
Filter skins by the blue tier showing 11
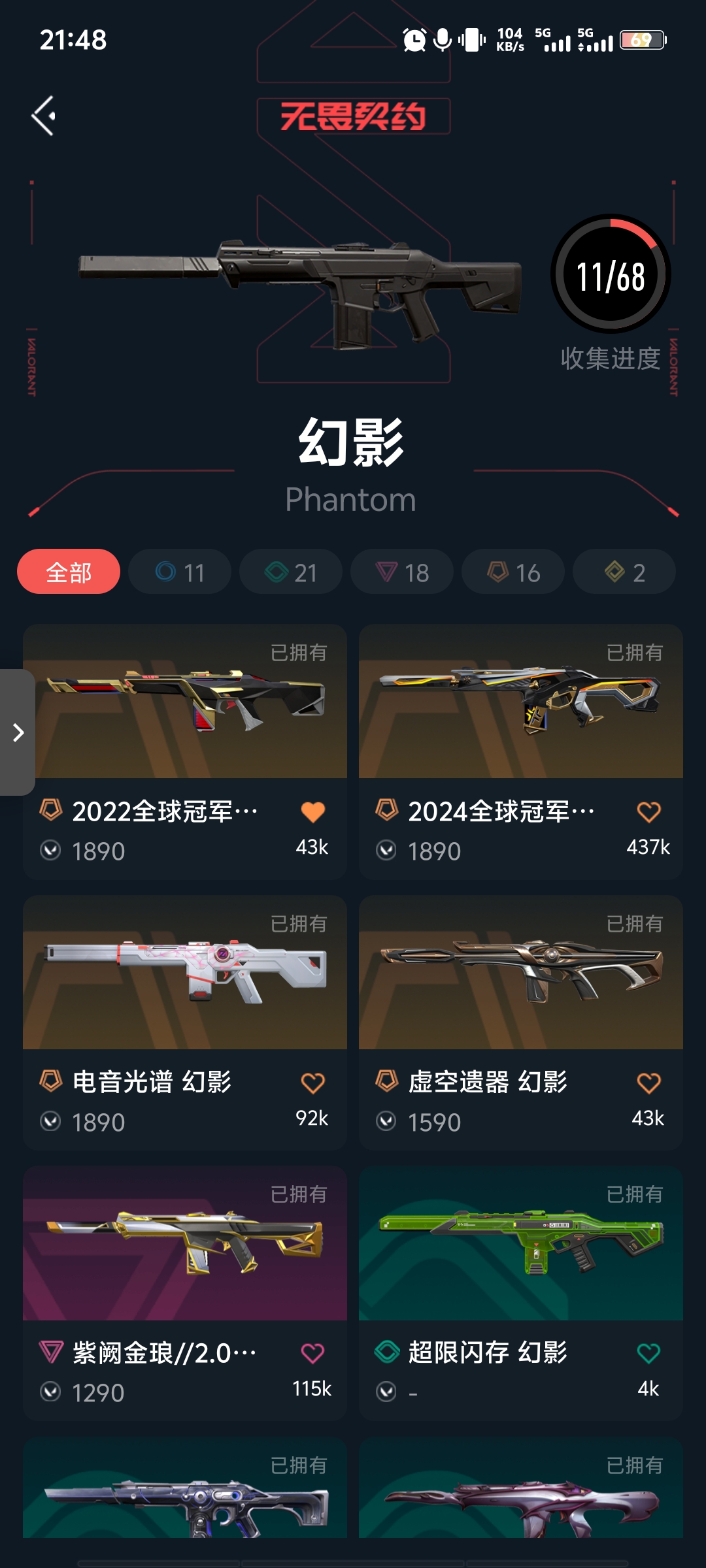[x=180, y=572]
